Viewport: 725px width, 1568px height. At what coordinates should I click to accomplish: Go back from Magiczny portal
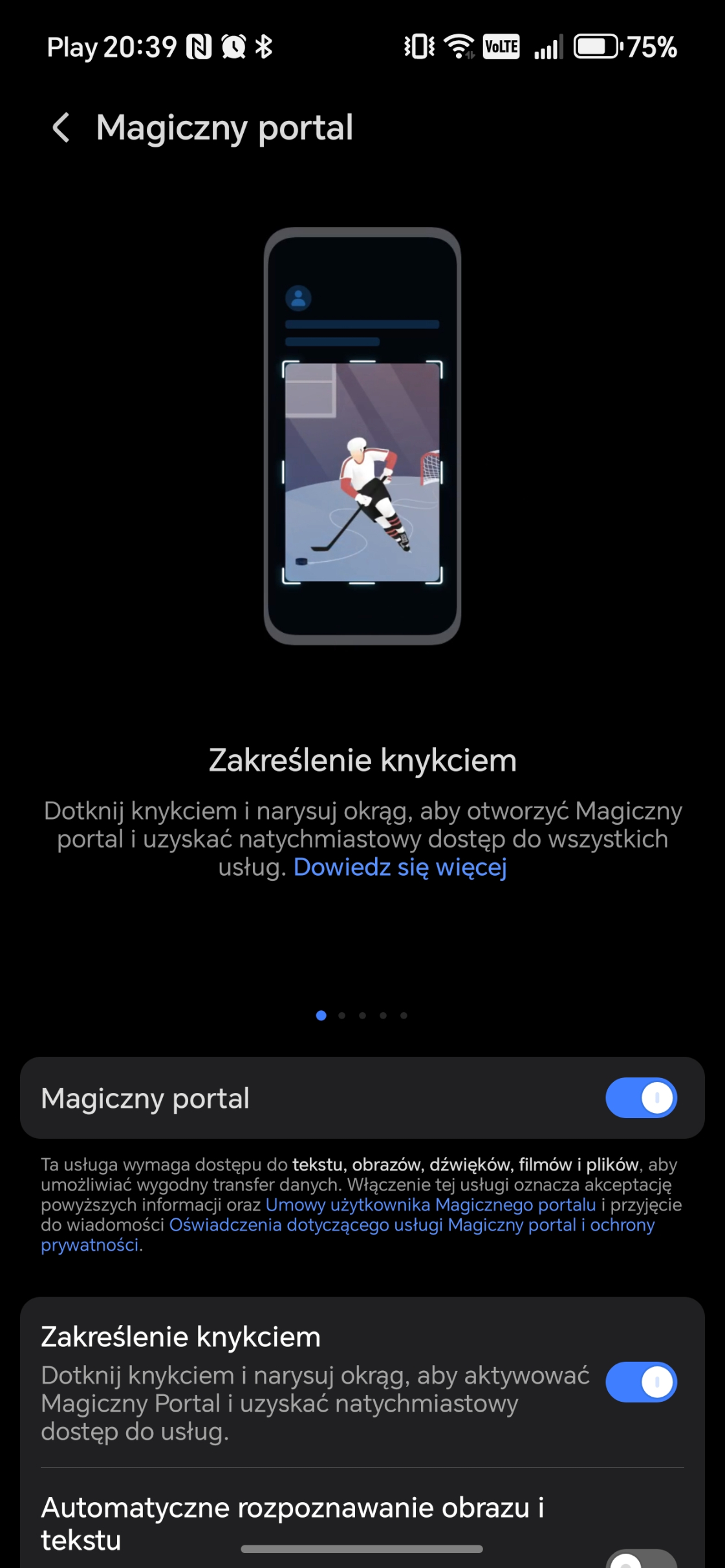point(61,127)
